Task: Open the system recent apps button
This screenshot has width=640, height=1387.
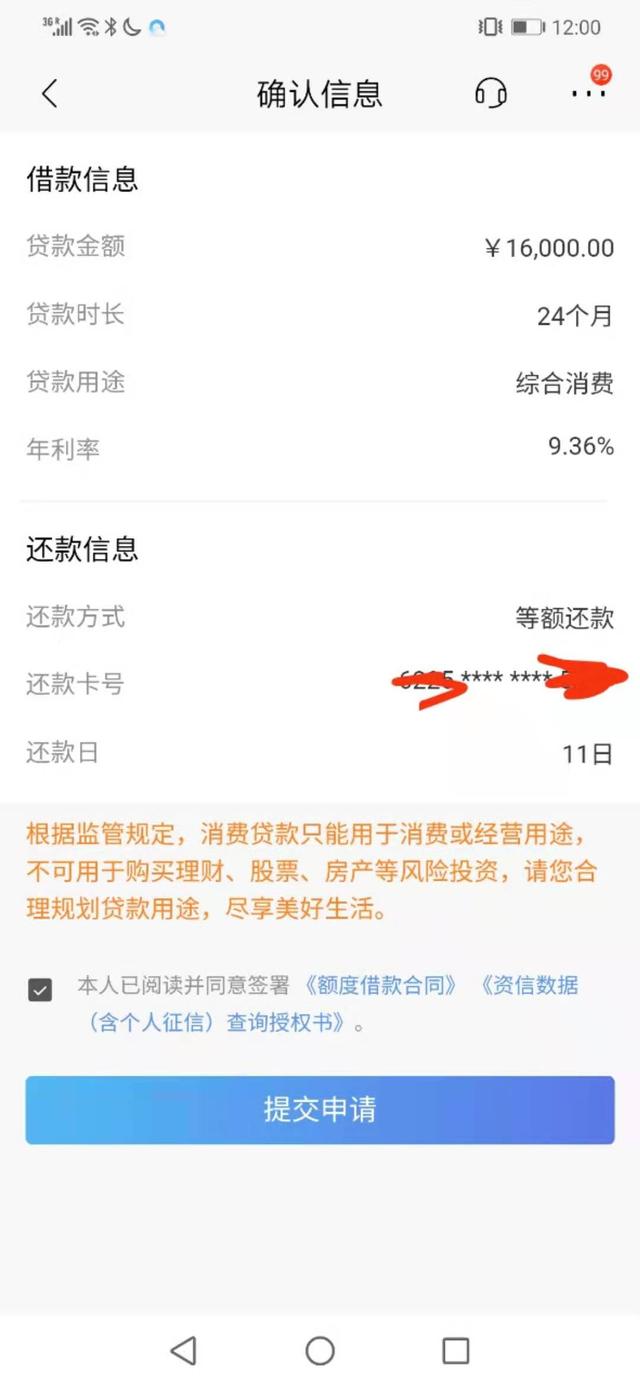Action: tap(456, 1351)
